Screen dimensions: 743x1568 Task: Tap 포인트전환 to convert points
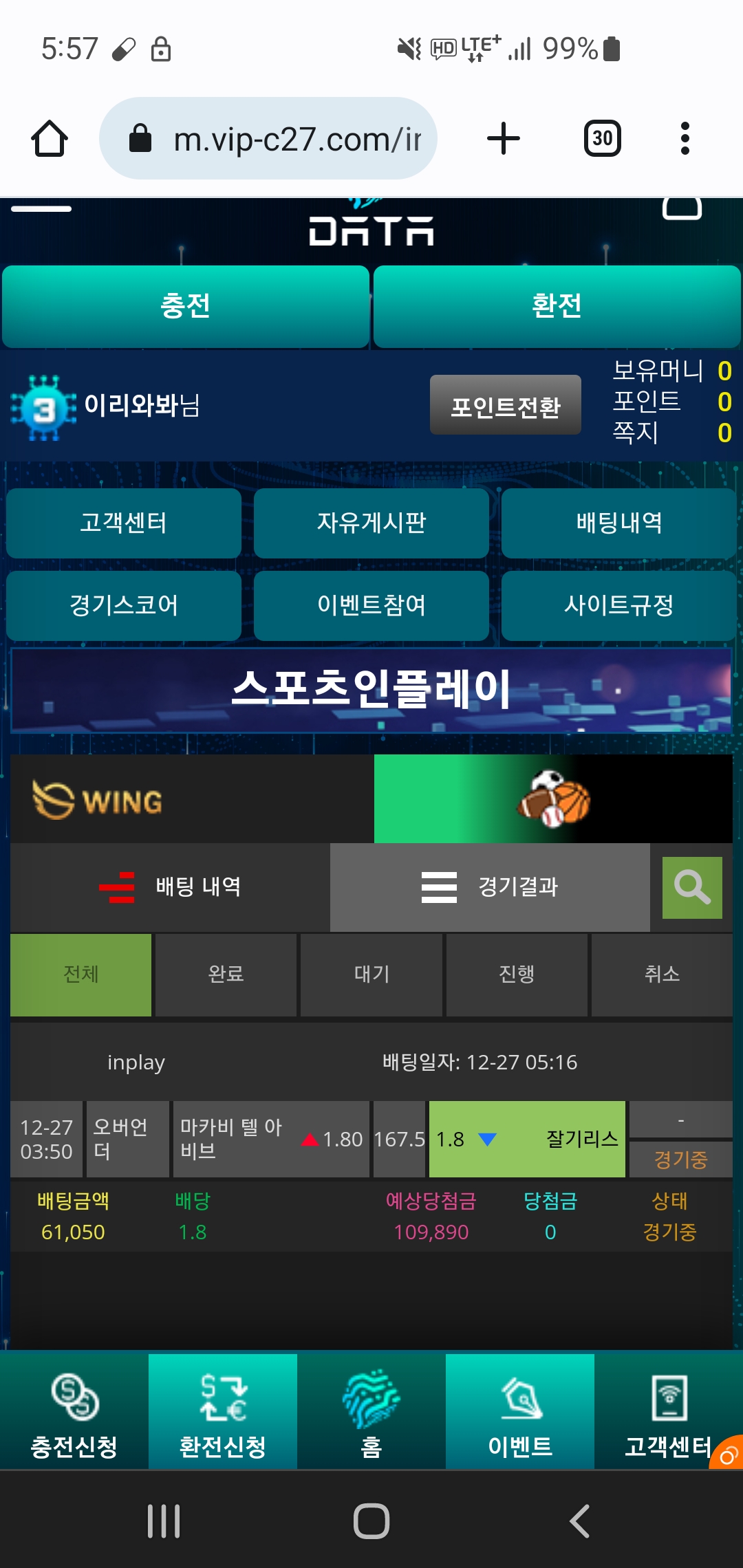click(505, 406)
